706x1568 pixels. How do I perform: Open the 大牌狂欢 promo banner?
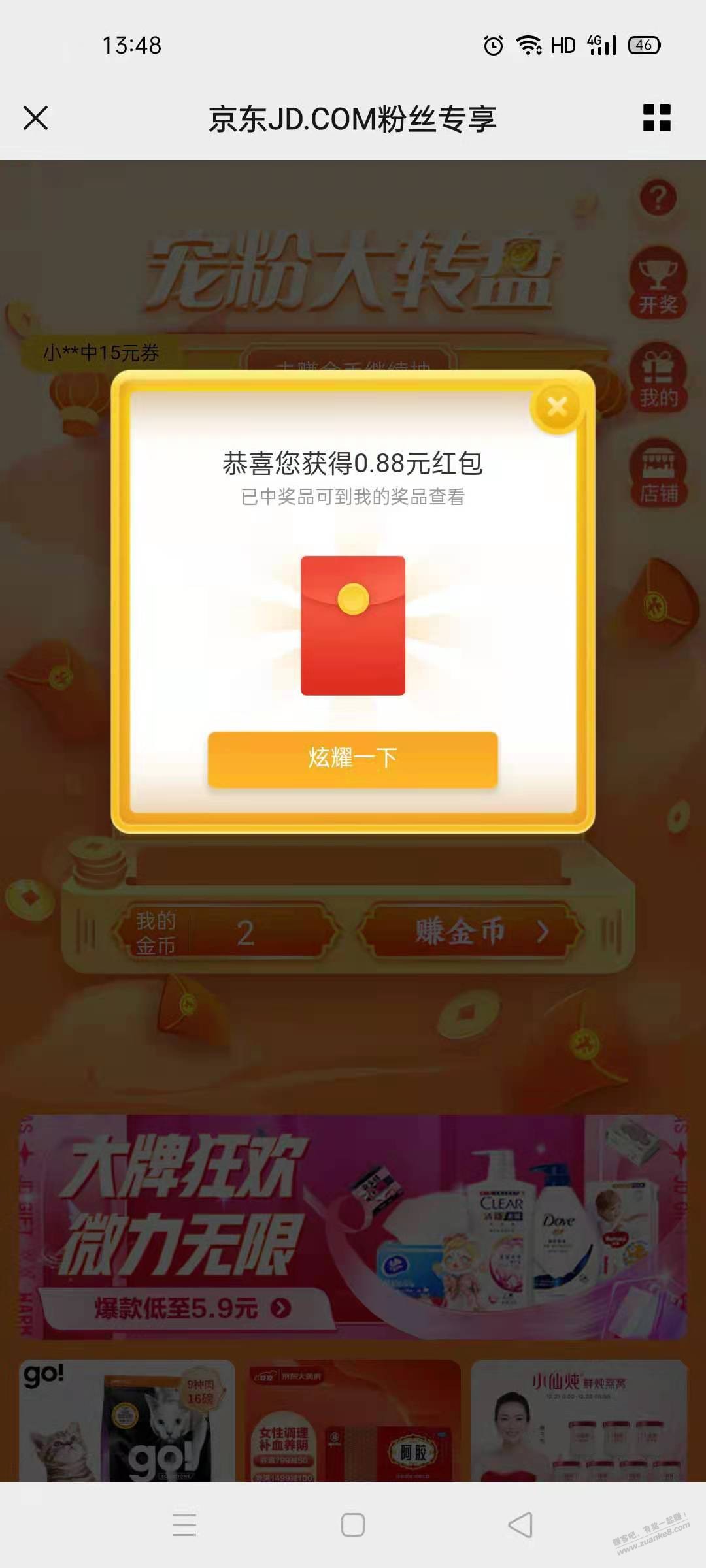tap(353, 1226)
